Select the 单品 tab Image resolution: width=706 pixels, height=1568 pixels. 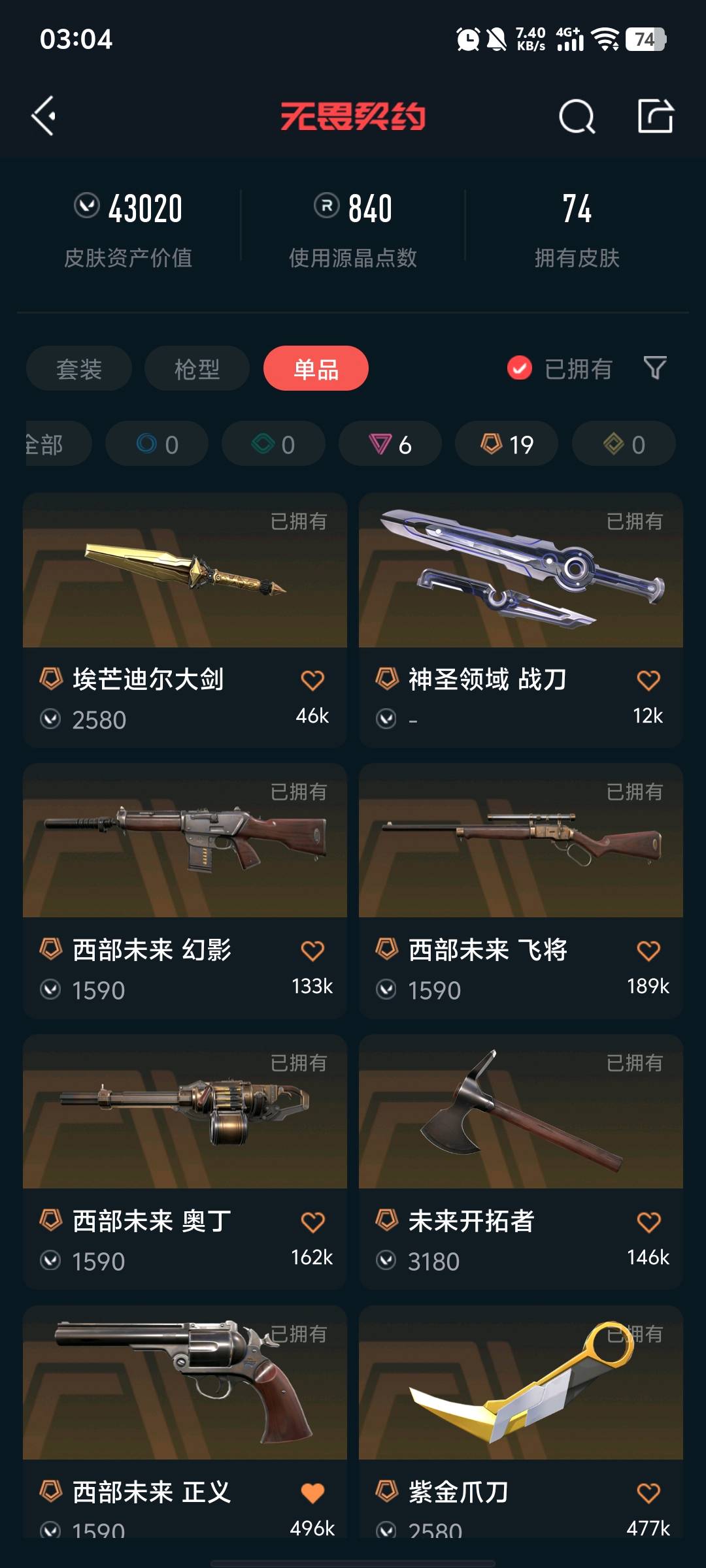pos(316,369)
